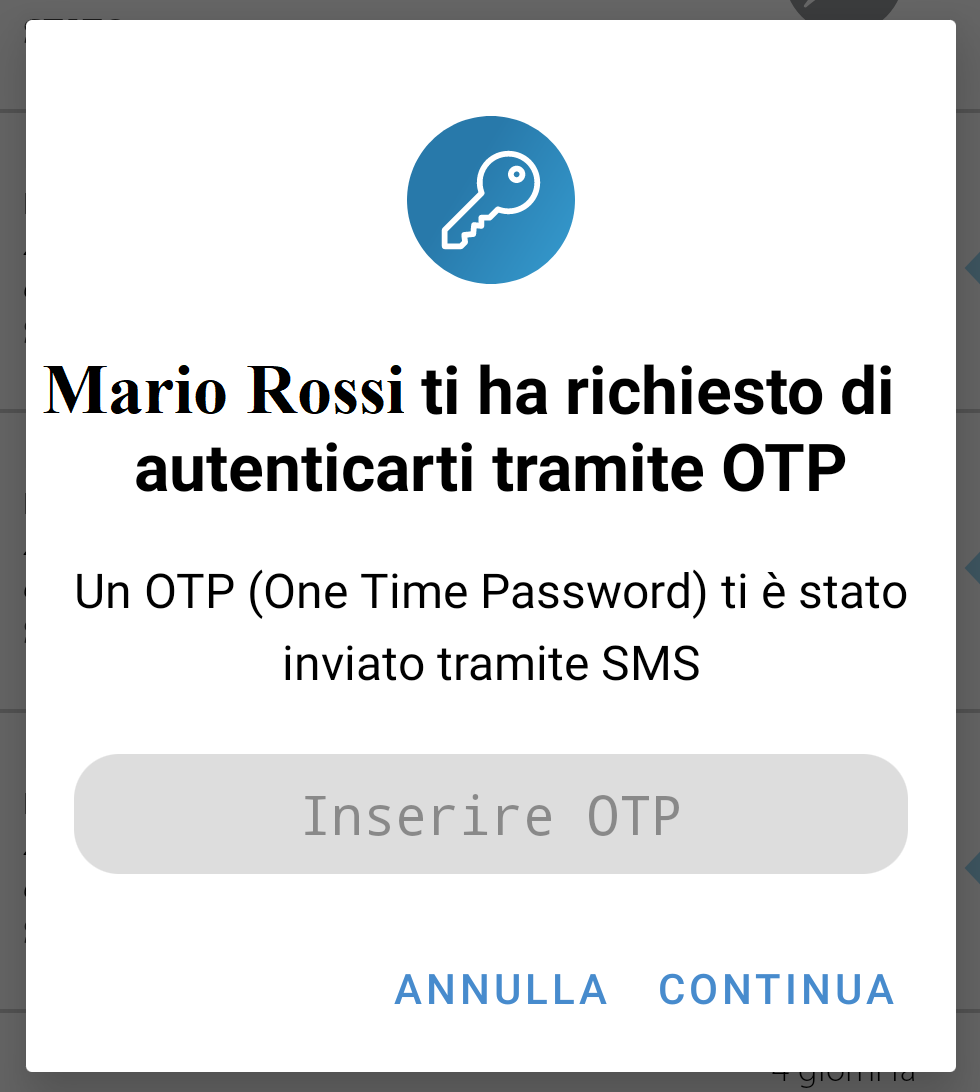Viewport: 980px width, 1092px height.
Task: Confirm with the CONTINUA button
Action: coord(776,990)
